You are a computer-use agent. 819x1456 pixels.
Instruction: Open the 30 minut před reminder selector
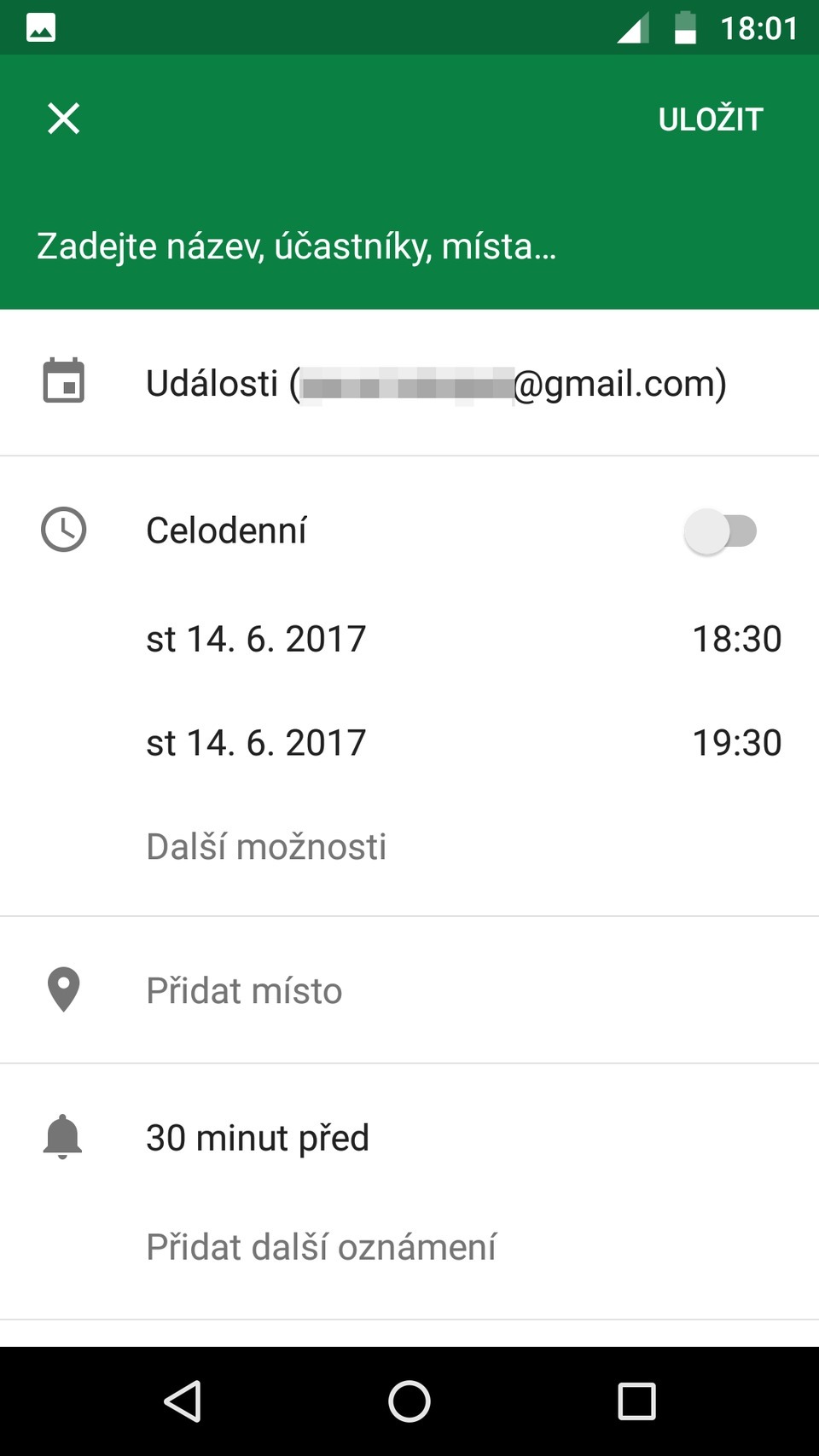(257, 1137)
